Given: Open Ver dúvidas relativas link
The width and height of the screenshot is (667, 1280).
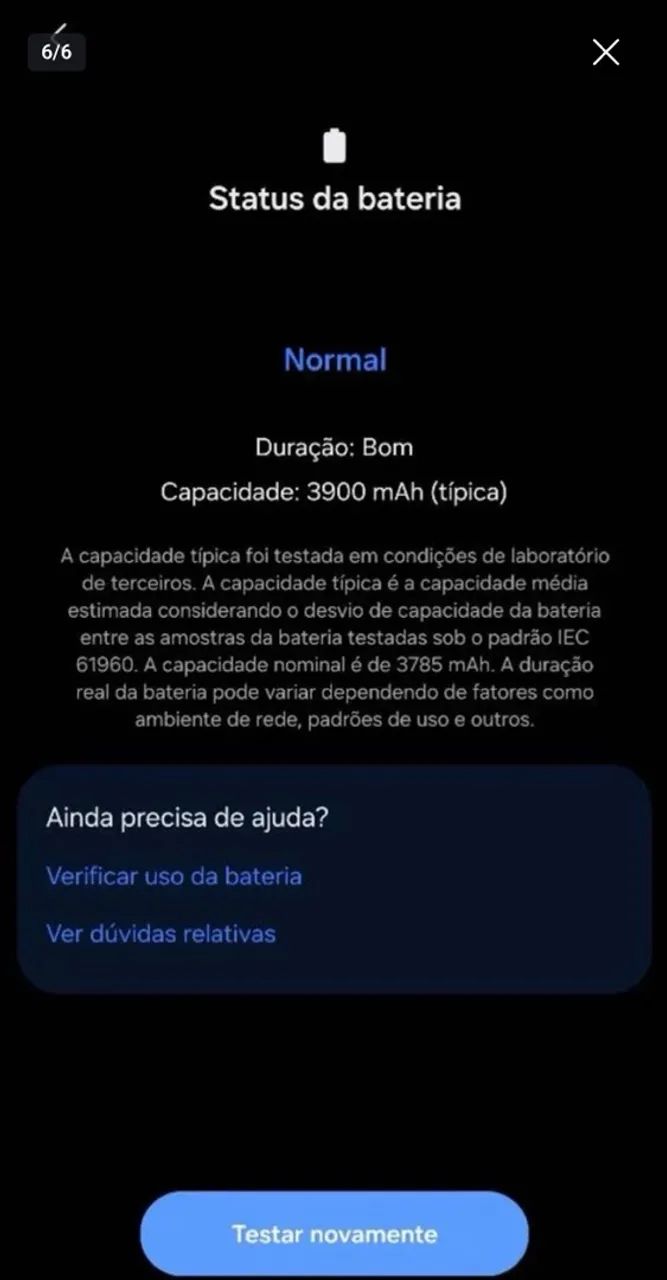Looking at the screenshot, I should click(161, 934).
